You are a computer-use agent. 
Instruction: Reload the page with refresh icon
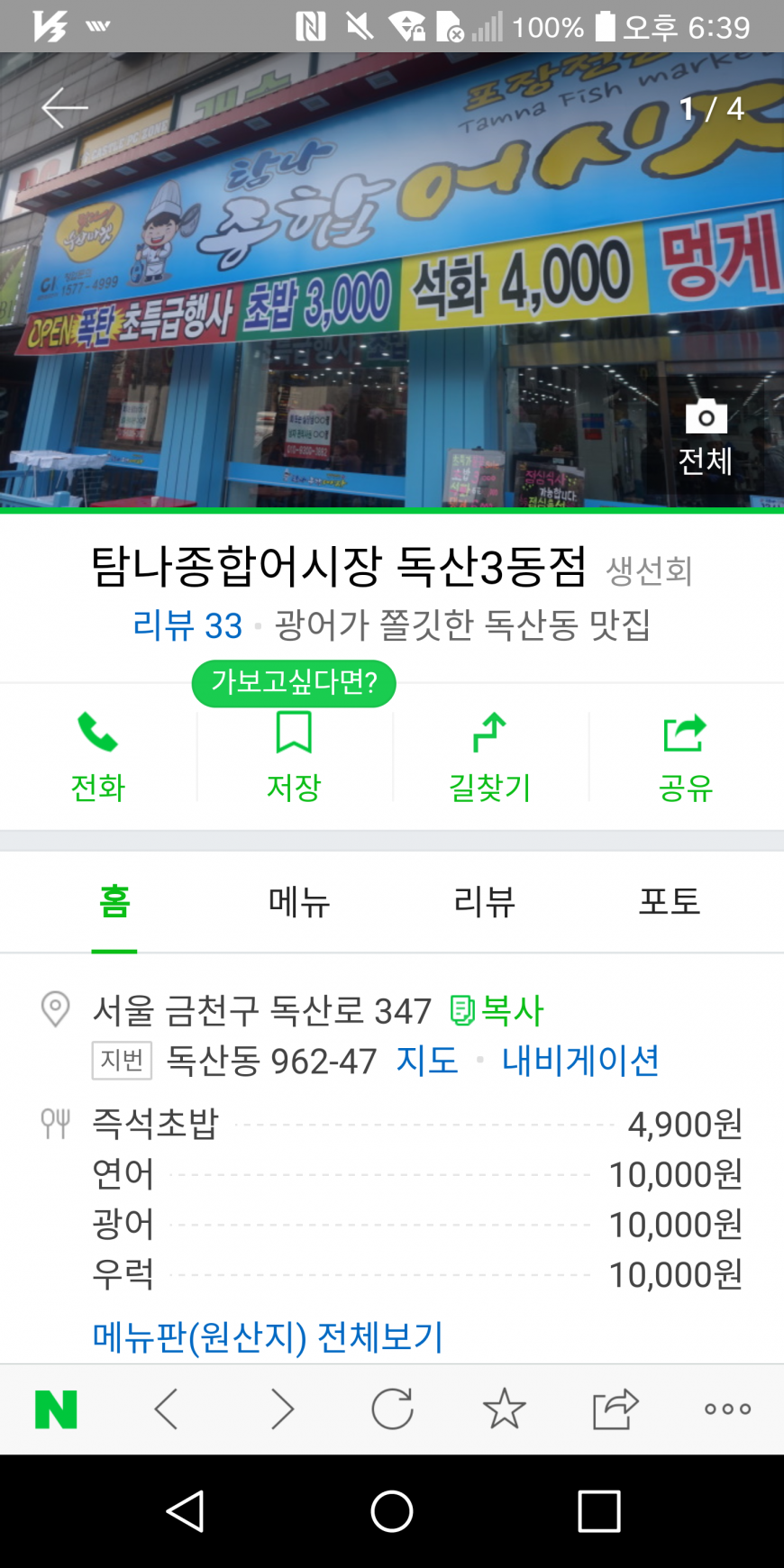point(392,1409)
